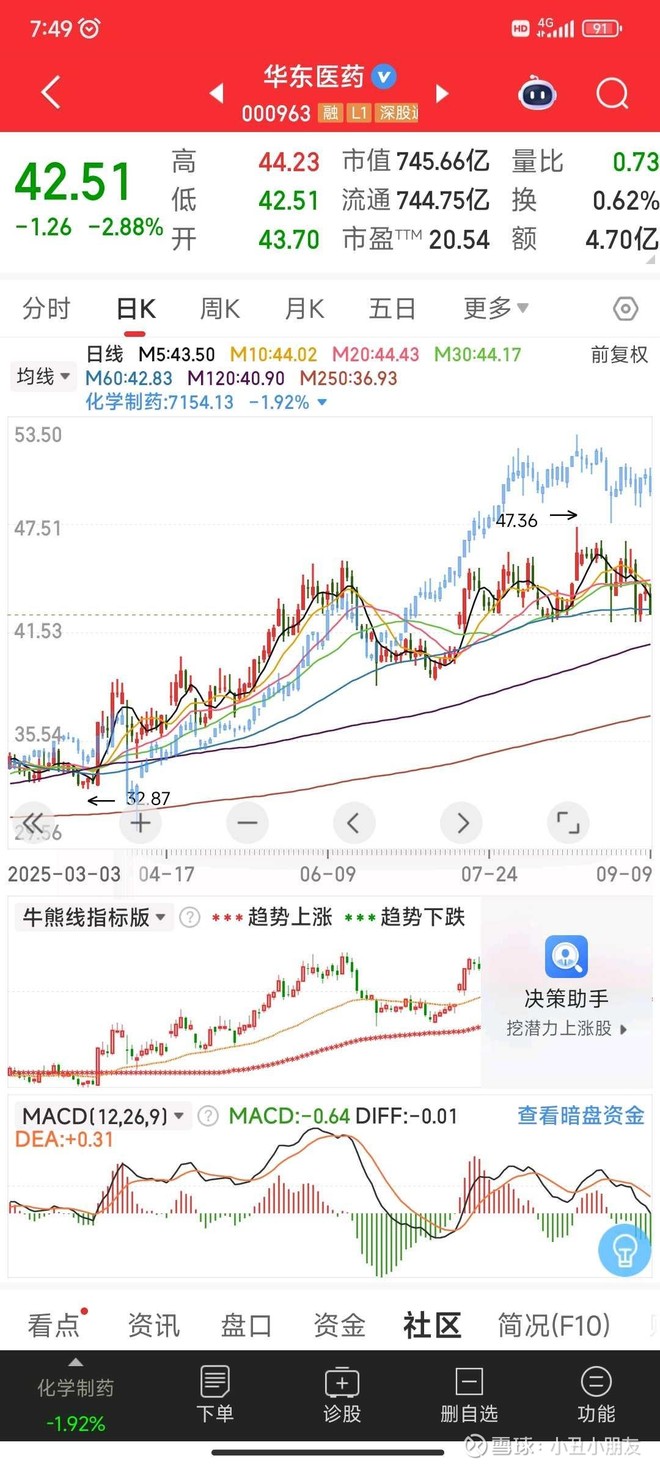
Task: Select the 月K chart tab
Action: click(x=304, y=308)
